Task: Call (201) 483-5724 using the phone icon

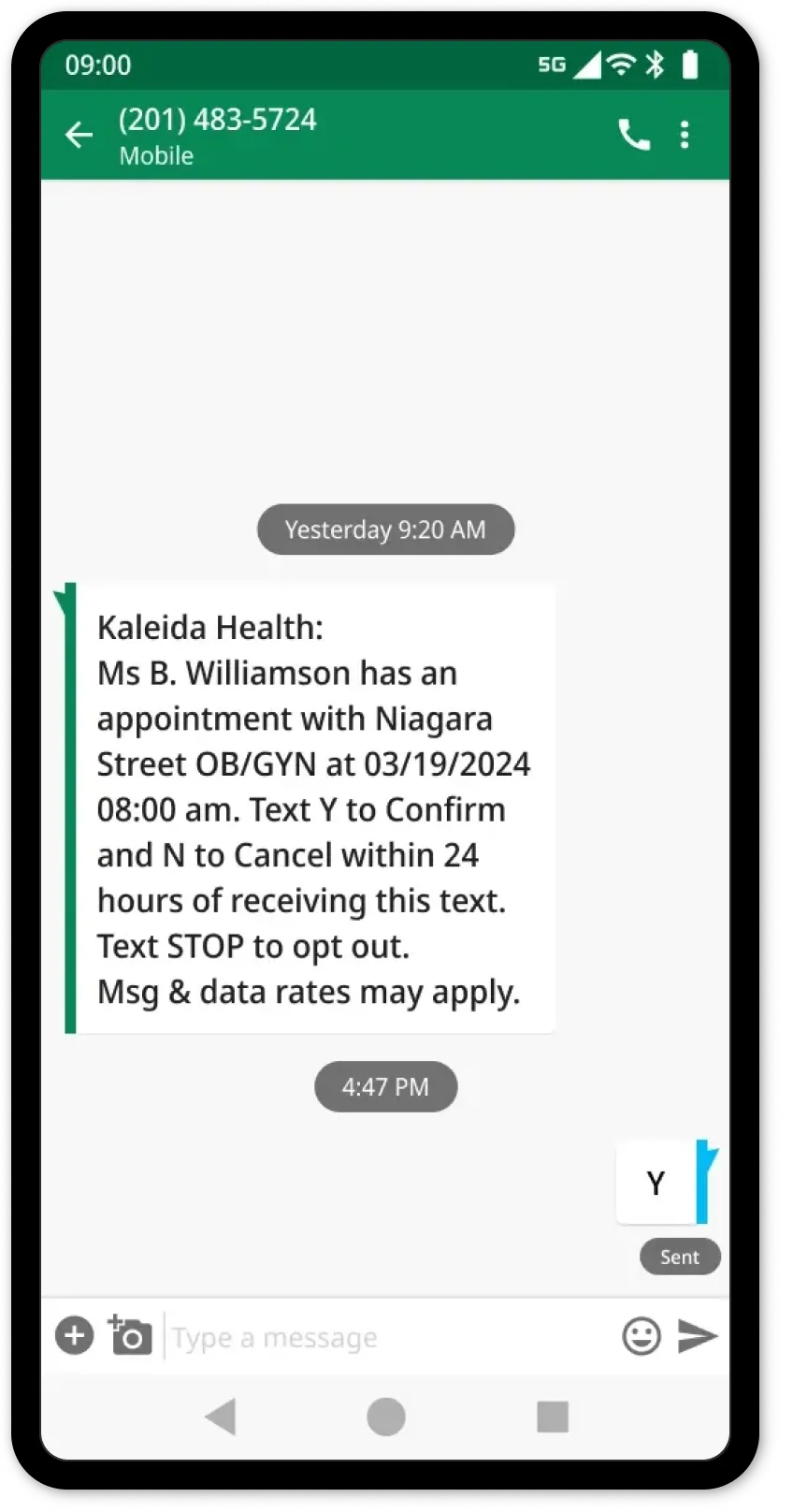Action: pos(635,135)
